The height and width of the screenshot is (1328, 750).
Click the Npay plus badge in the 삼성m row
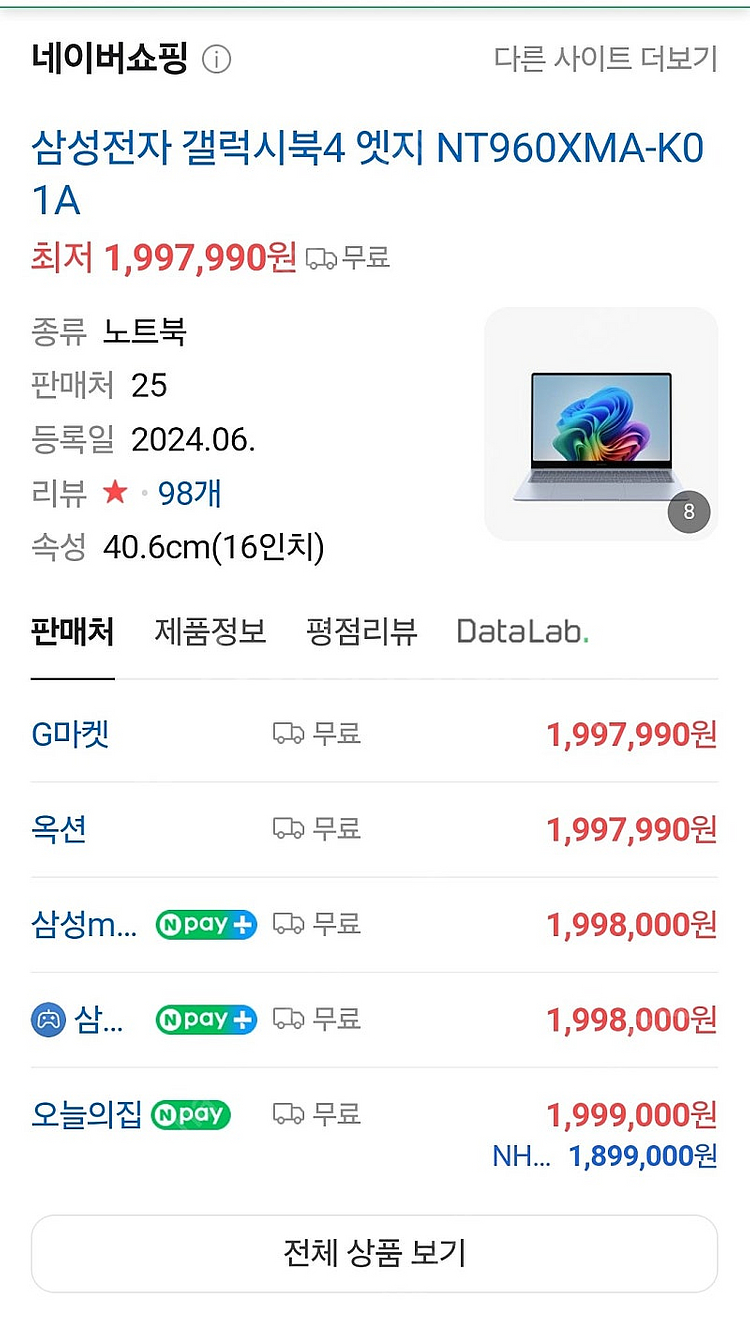(x=205, y=925)
